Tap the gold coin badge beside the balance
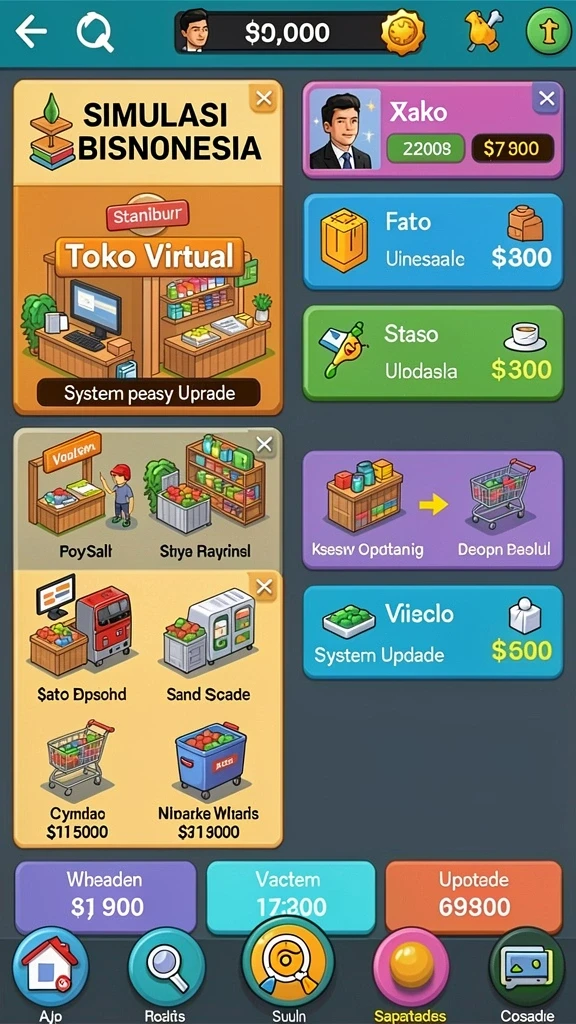This screenshot has height=1024, width=576. (402, 31)
